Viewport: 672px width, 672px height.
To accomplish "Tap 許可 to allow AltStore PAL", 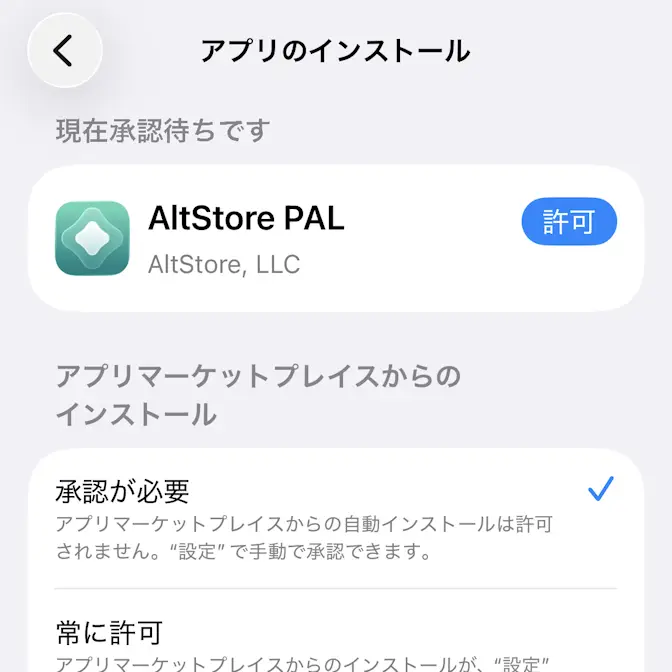I will tap(569, 222).
